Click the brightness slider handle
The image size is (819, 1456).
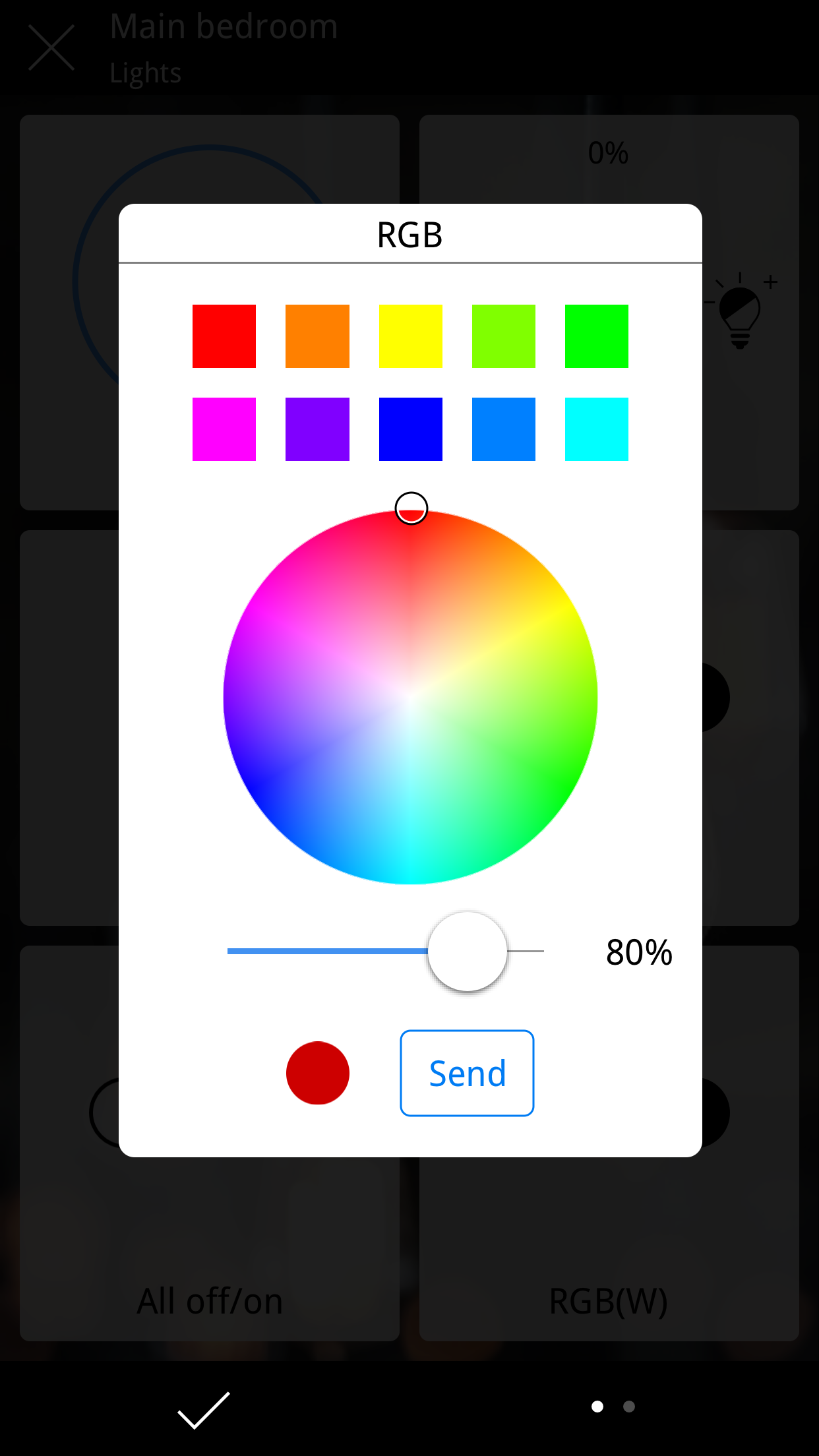click(x=467, y=952)
